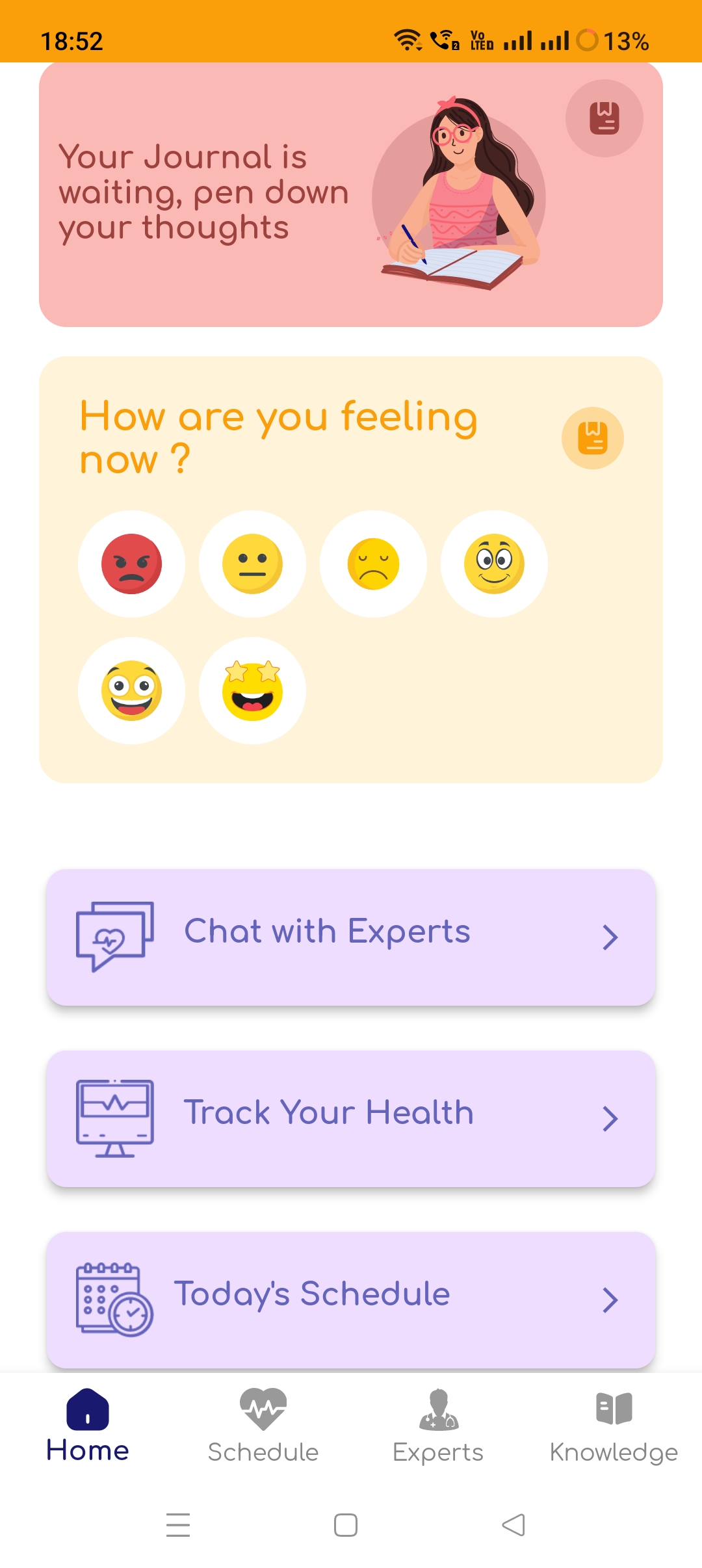Select the angry red face mood
Image resolution: width=702 pixels, height=1568 pixels.
pos(131,564)
